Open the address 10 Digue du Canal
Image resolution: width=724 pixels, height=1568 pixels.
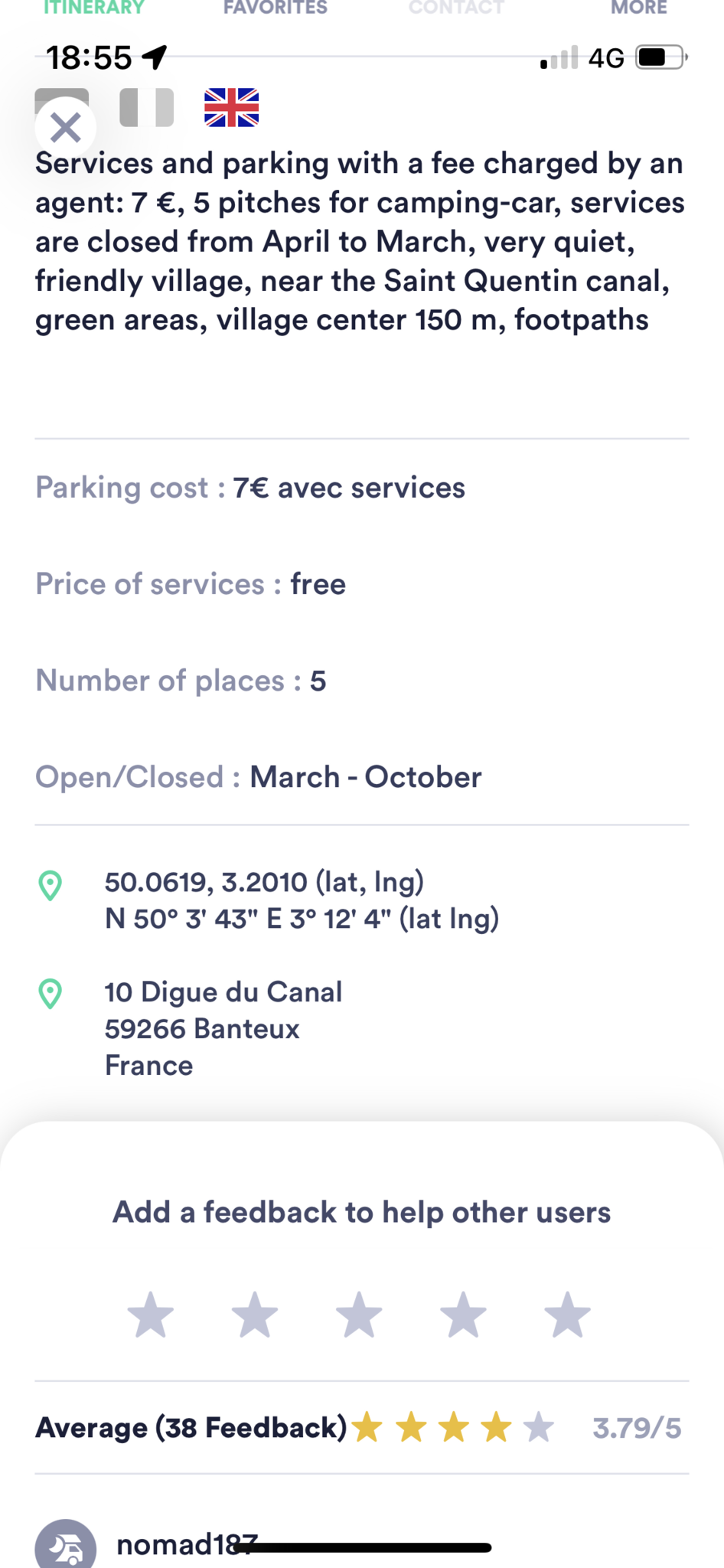point(223,1028)
